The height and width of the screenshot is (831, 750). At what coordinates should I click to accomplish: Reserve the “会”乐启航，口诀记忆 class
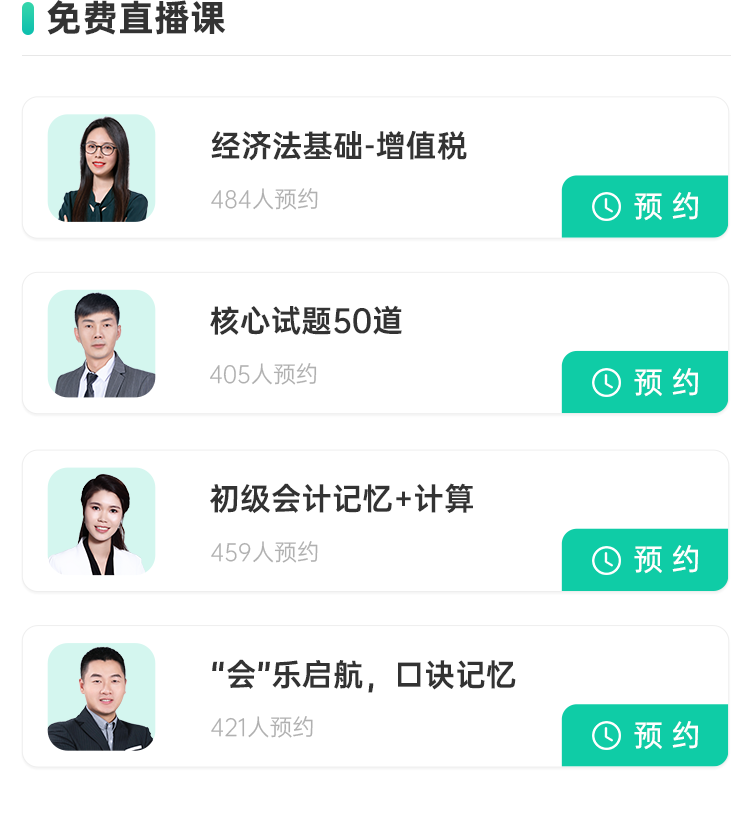[x=645, y=736]
